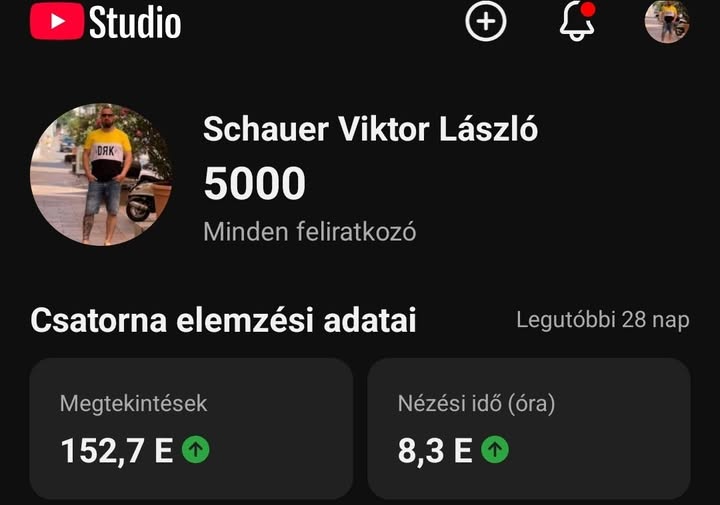Image resolution: width=720 pixels, height=505 pixels.
Task: Open the Nézési idő (óra) card
Action: pyautogui.click(x=529, y=428)
